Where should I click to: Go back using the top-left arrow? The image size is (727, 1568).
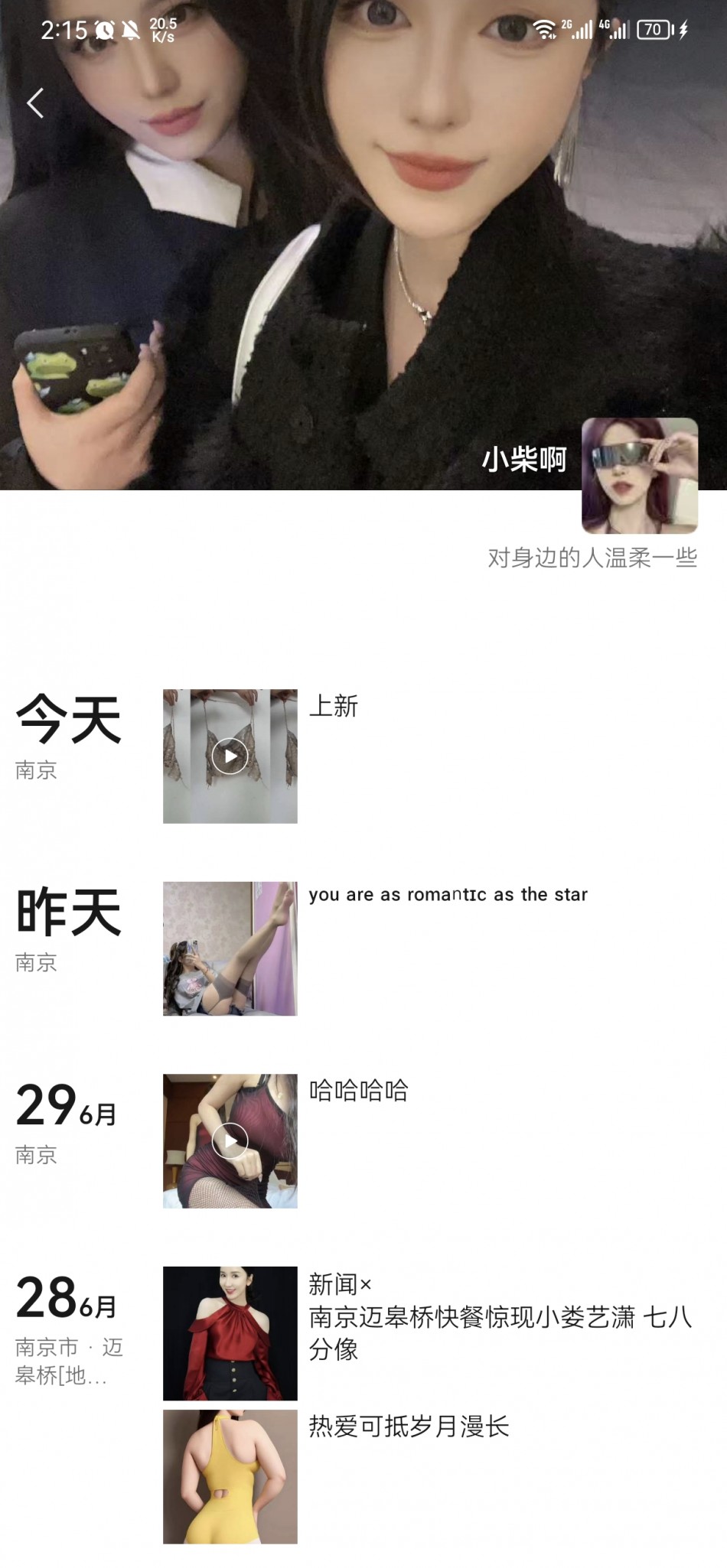tap(35, 102)
